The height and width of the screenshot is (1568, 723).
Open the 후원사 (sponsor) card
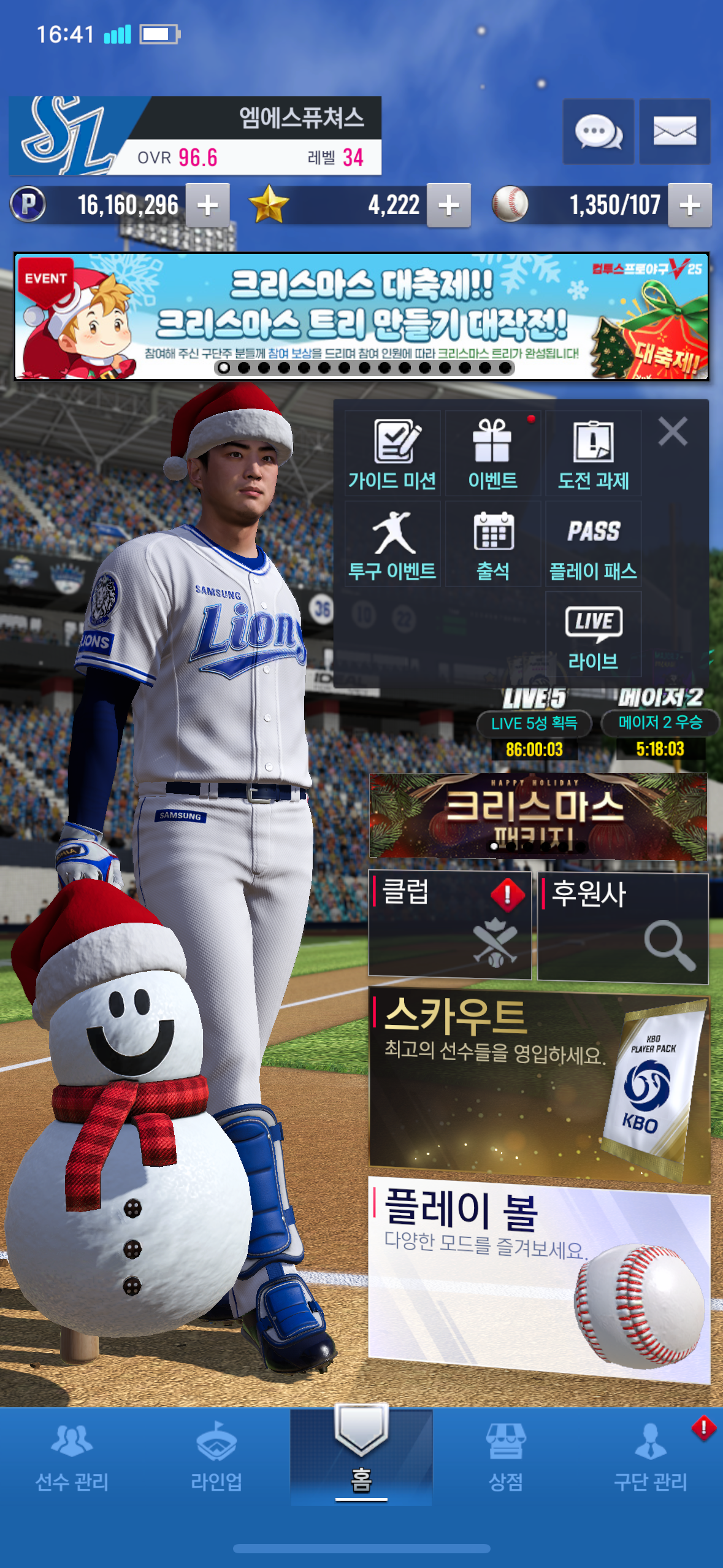[x=623, y=928]
